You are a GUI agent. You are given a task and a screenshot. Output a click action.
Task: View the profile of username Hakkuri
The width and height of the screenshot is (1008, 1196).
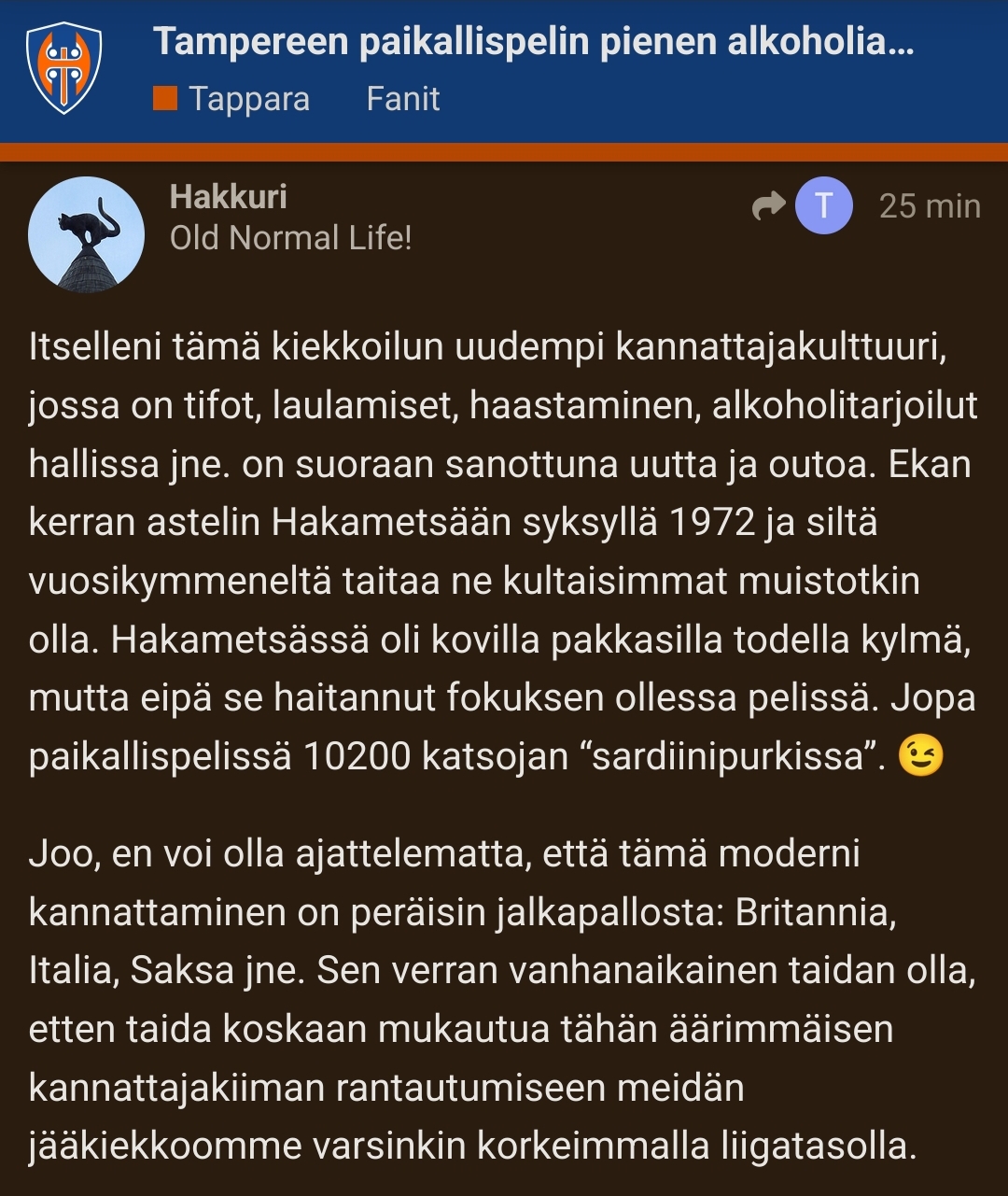point(229,197)
